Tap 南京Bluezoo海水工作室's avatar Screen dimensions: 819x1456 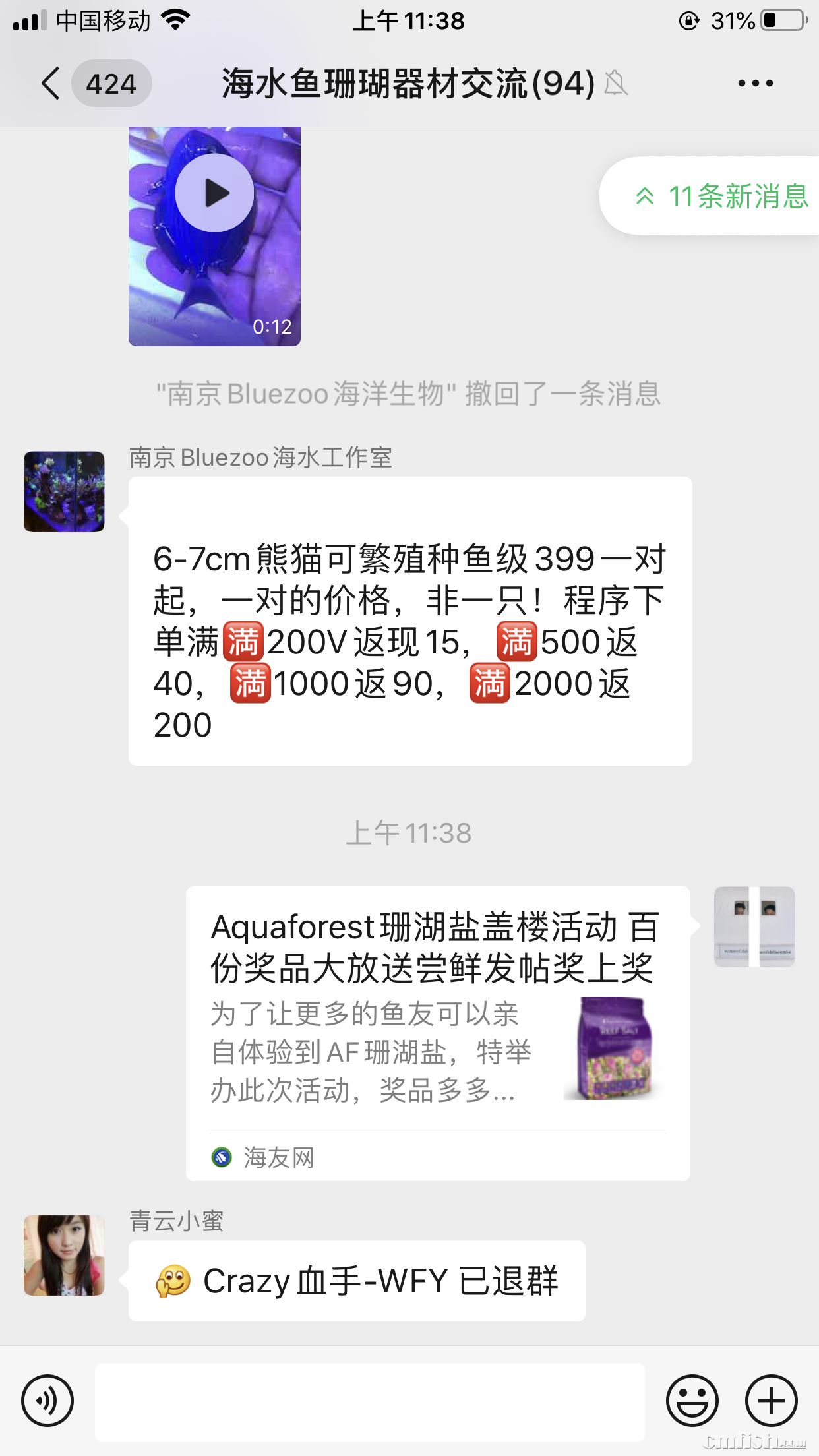click(x=63, y=491)
